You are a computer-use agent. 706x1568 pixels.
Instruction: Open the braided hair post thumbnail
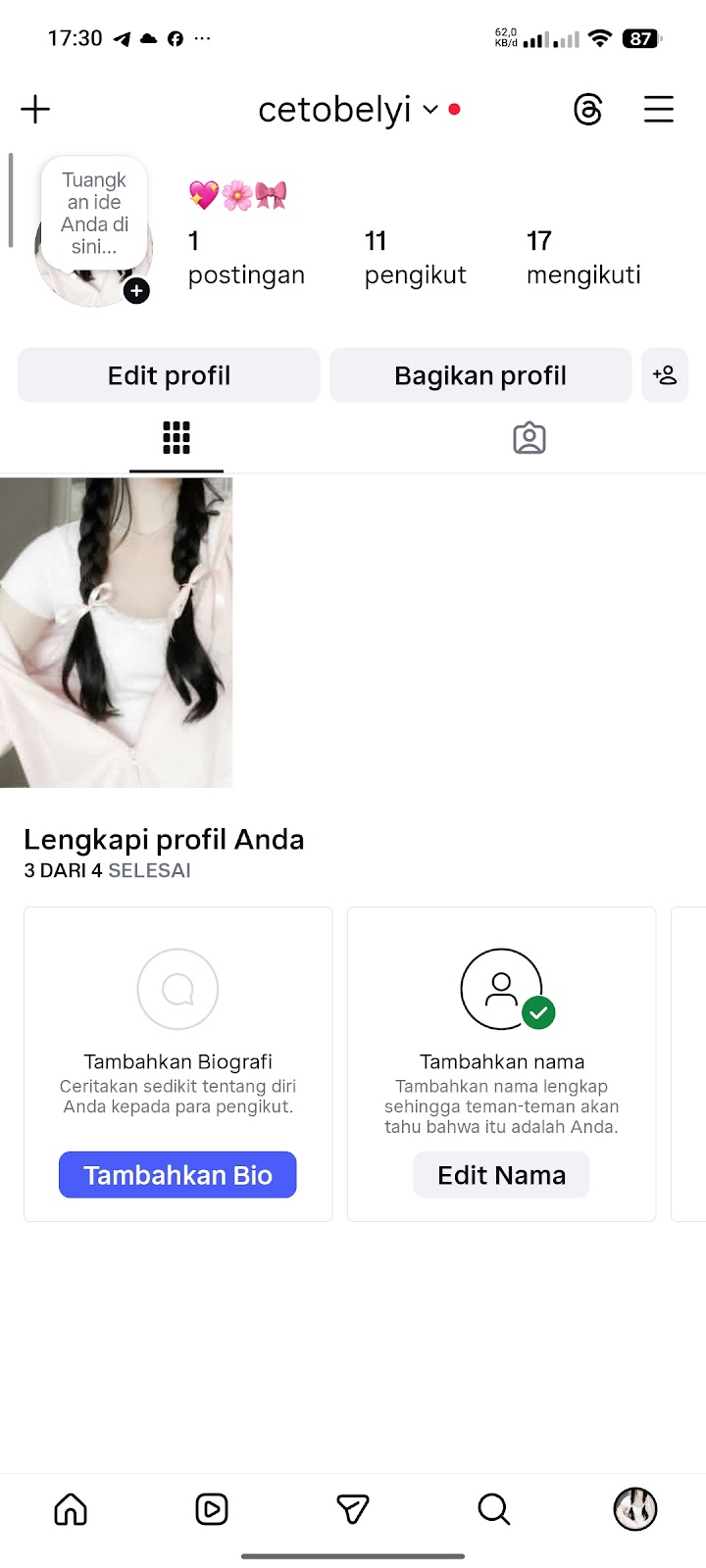(x=116, y=632)
